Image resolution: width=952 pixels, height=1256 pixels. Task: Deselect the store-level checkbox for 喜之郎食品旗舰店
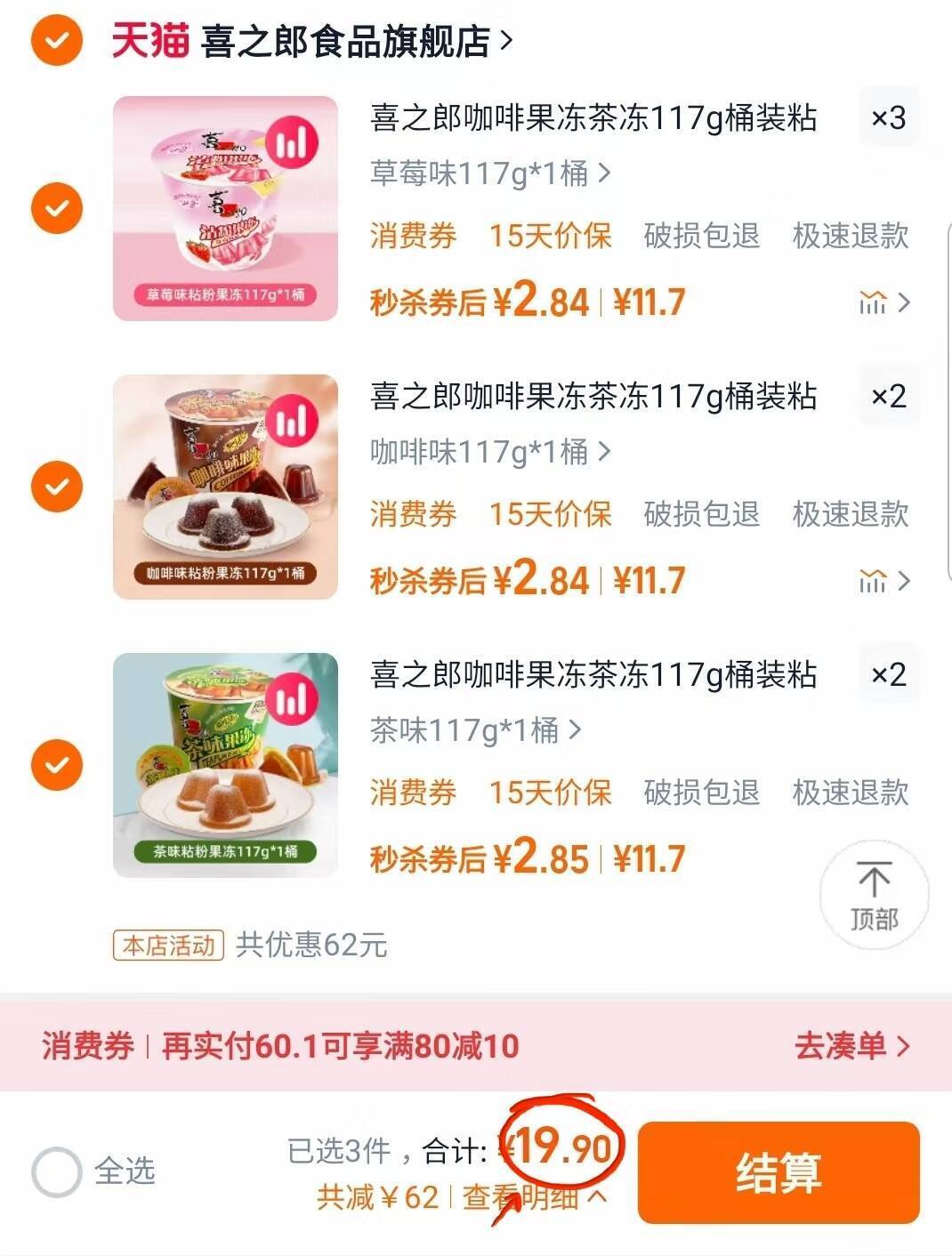point(55,39)
